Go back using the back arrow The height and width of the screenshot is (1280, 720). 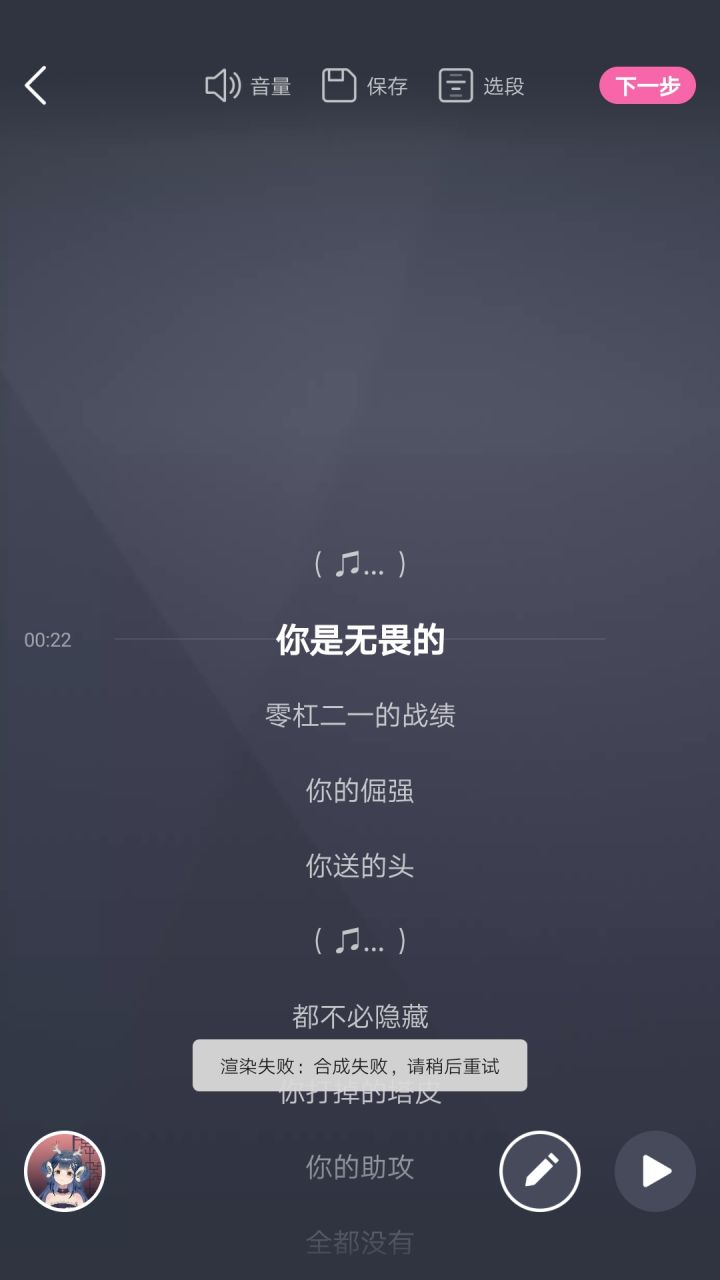36,86
